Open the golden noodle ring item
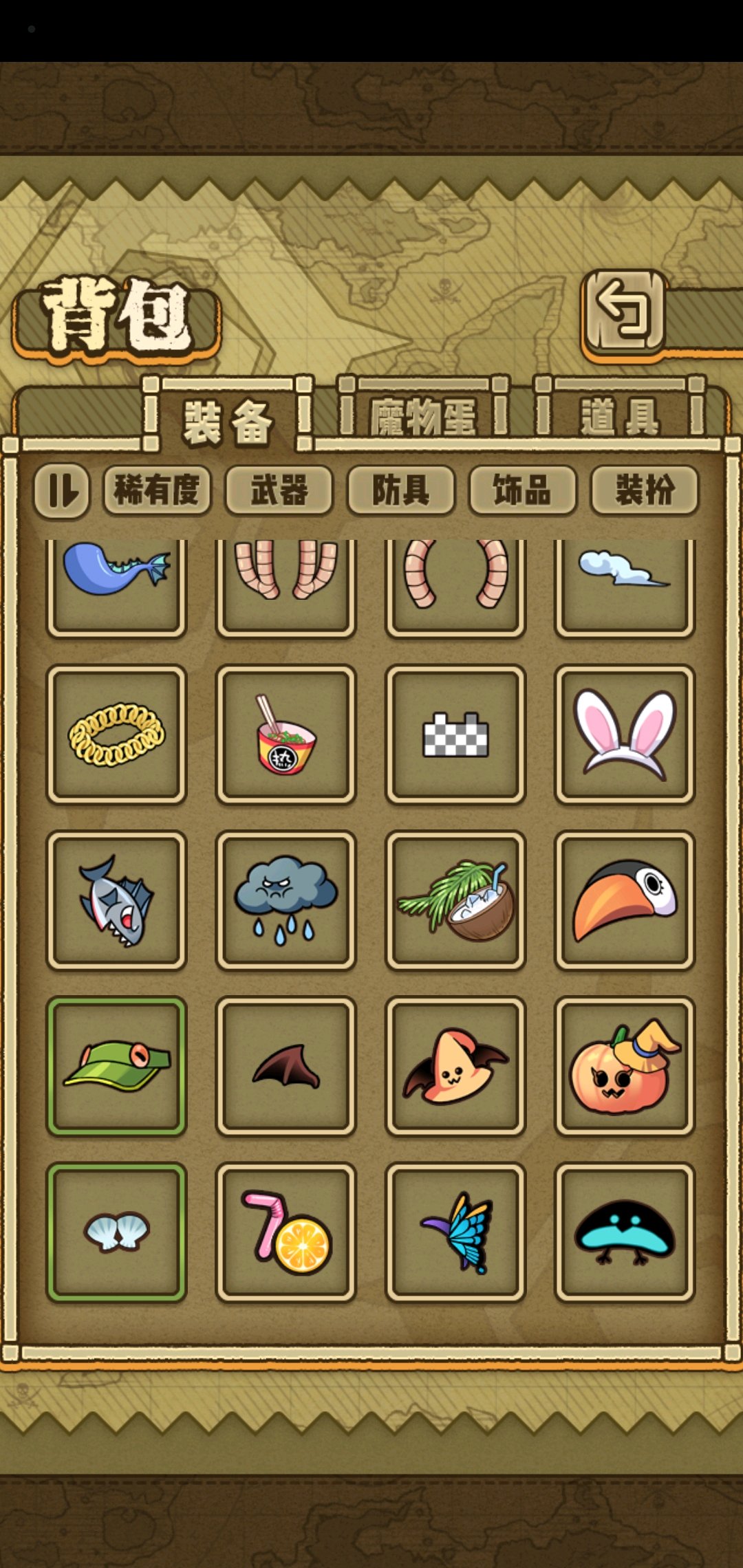This screenshot has height=1568, width=743. (x=116, y=734)
